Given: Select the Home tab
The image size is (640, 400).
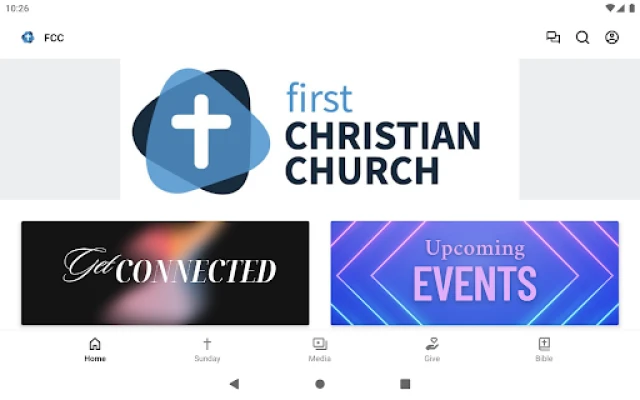Looking at the screenshot, I should (x=95, y=349).
